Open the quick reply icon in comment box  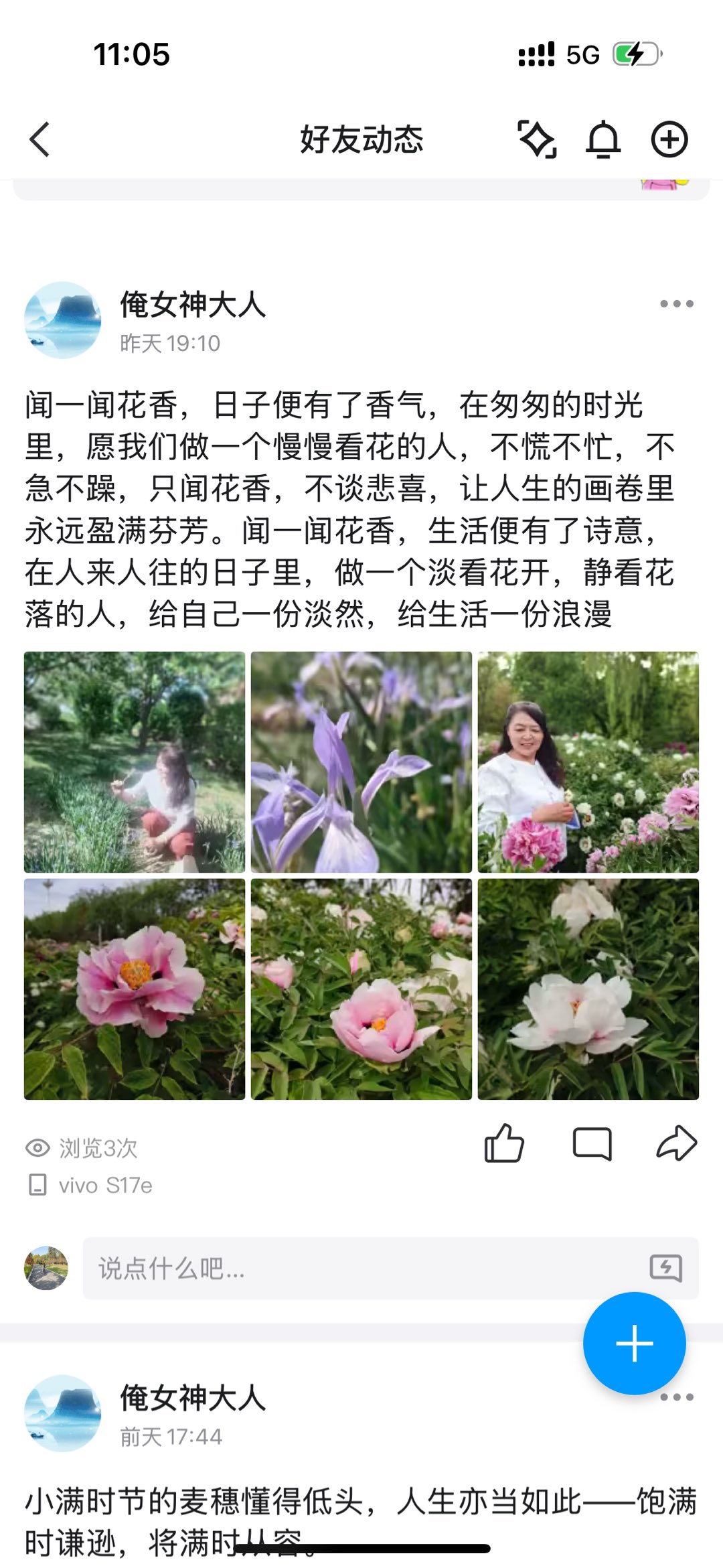pos(665,1268)
